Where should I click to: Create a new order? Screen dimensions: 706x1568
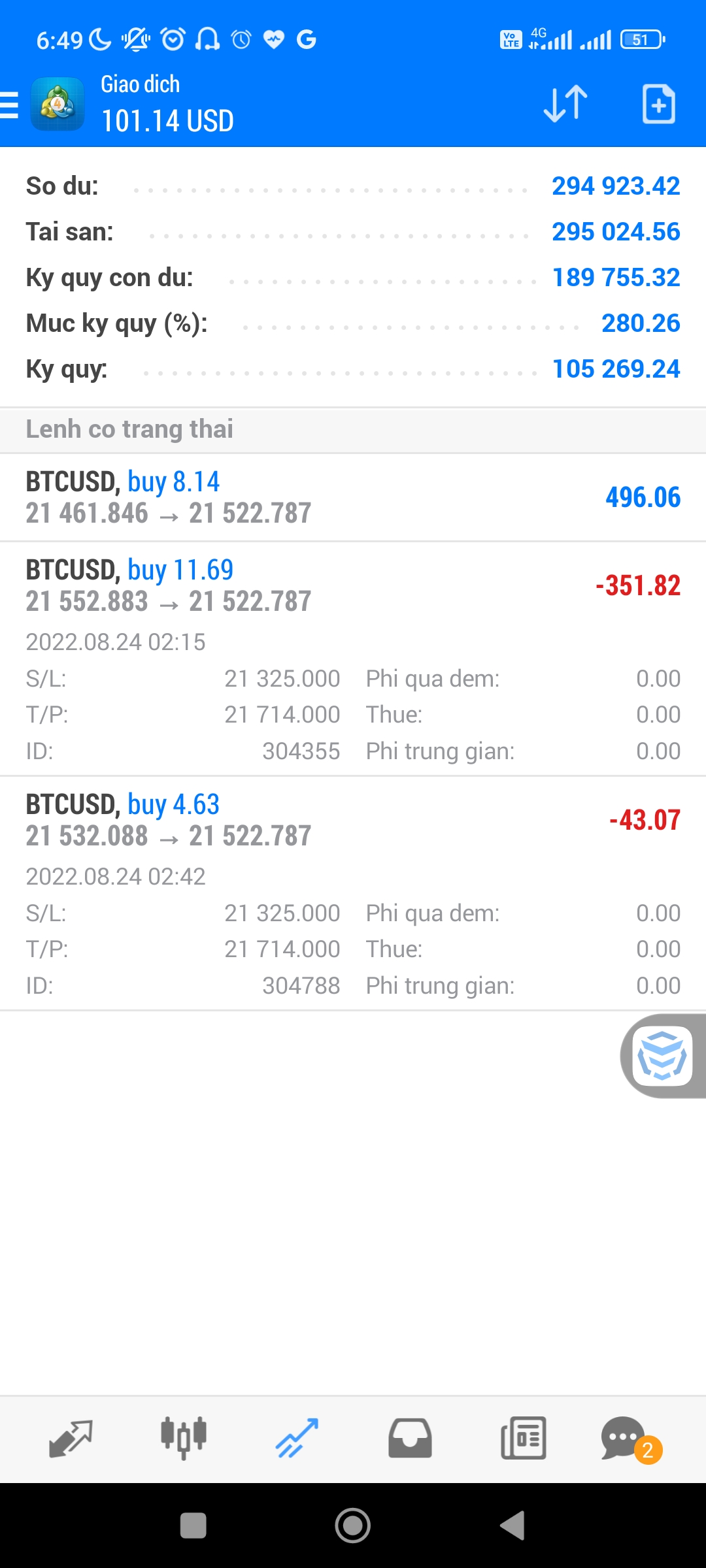pos(658,103)
